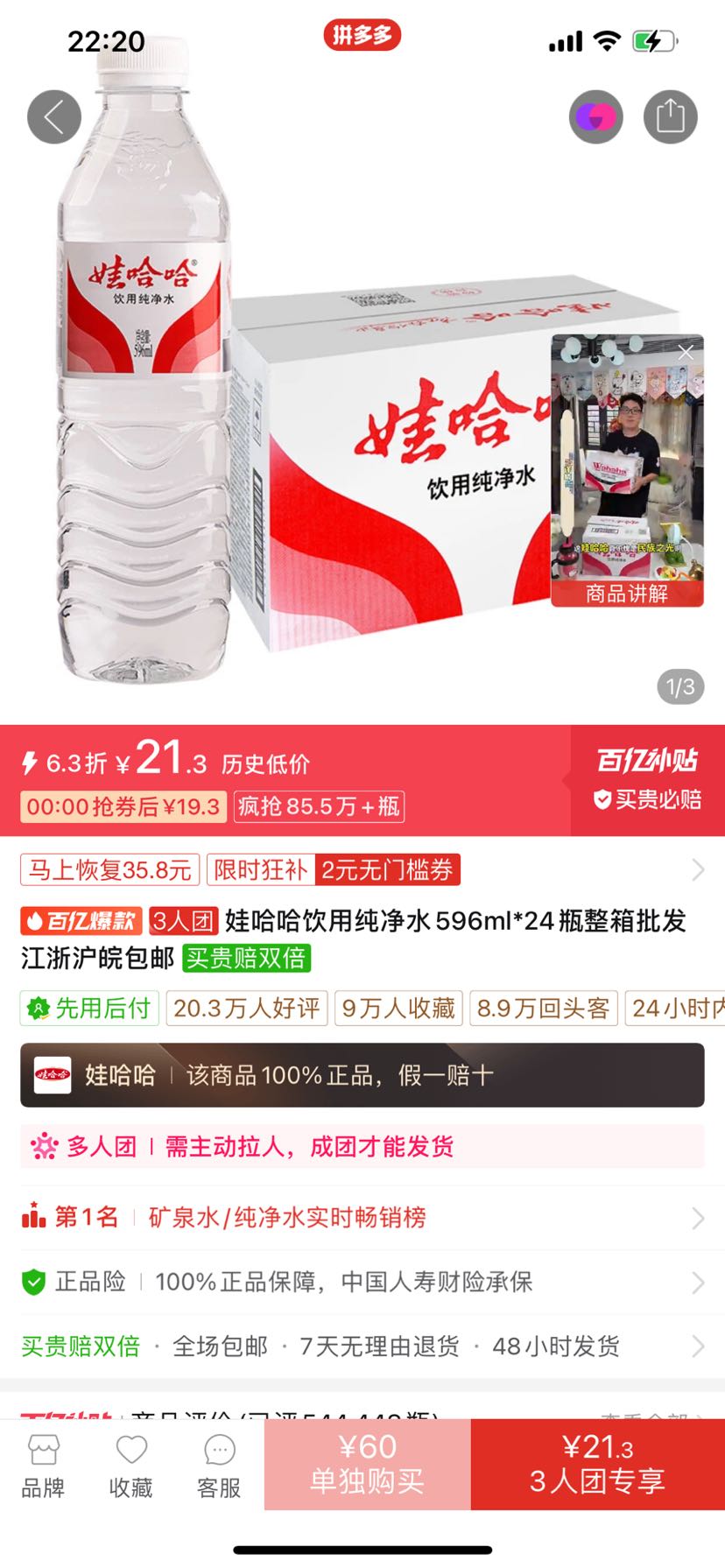Tap the 正品险 green shield icon
725x1568 pixels.
tap(34, 1282)
